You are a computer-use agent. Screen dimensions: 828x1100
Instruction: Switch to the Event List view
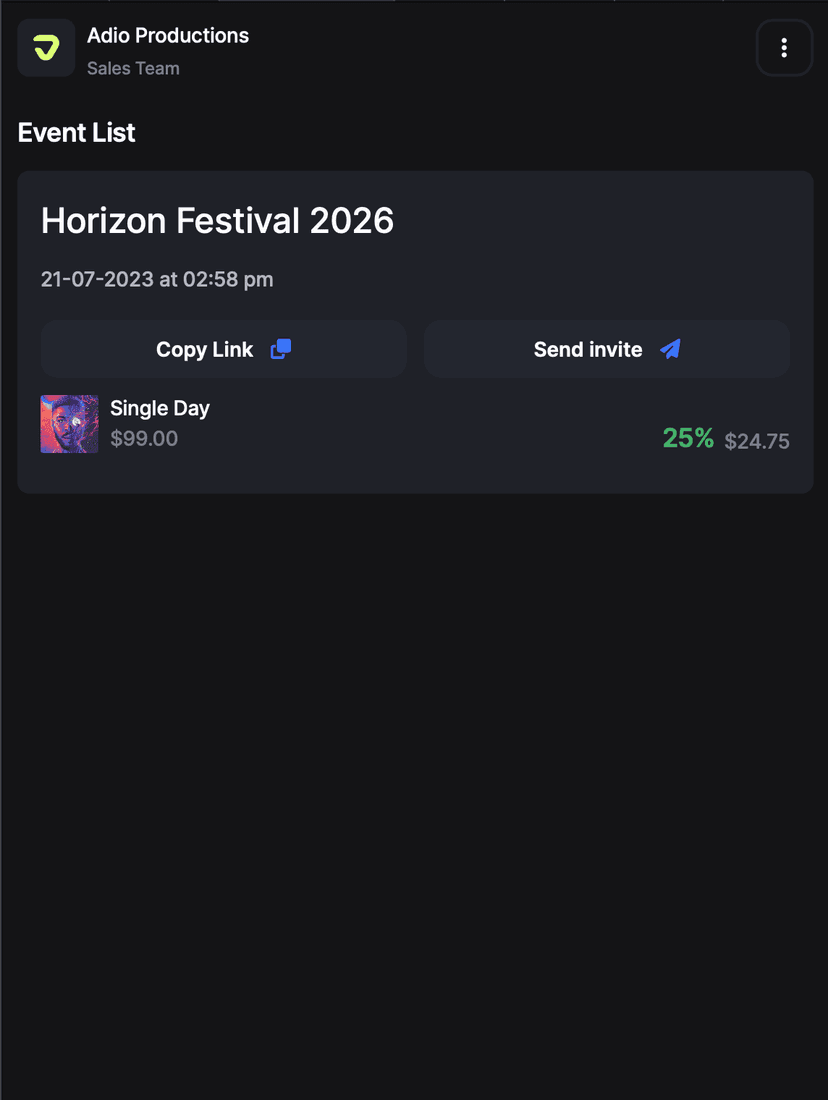76,132
